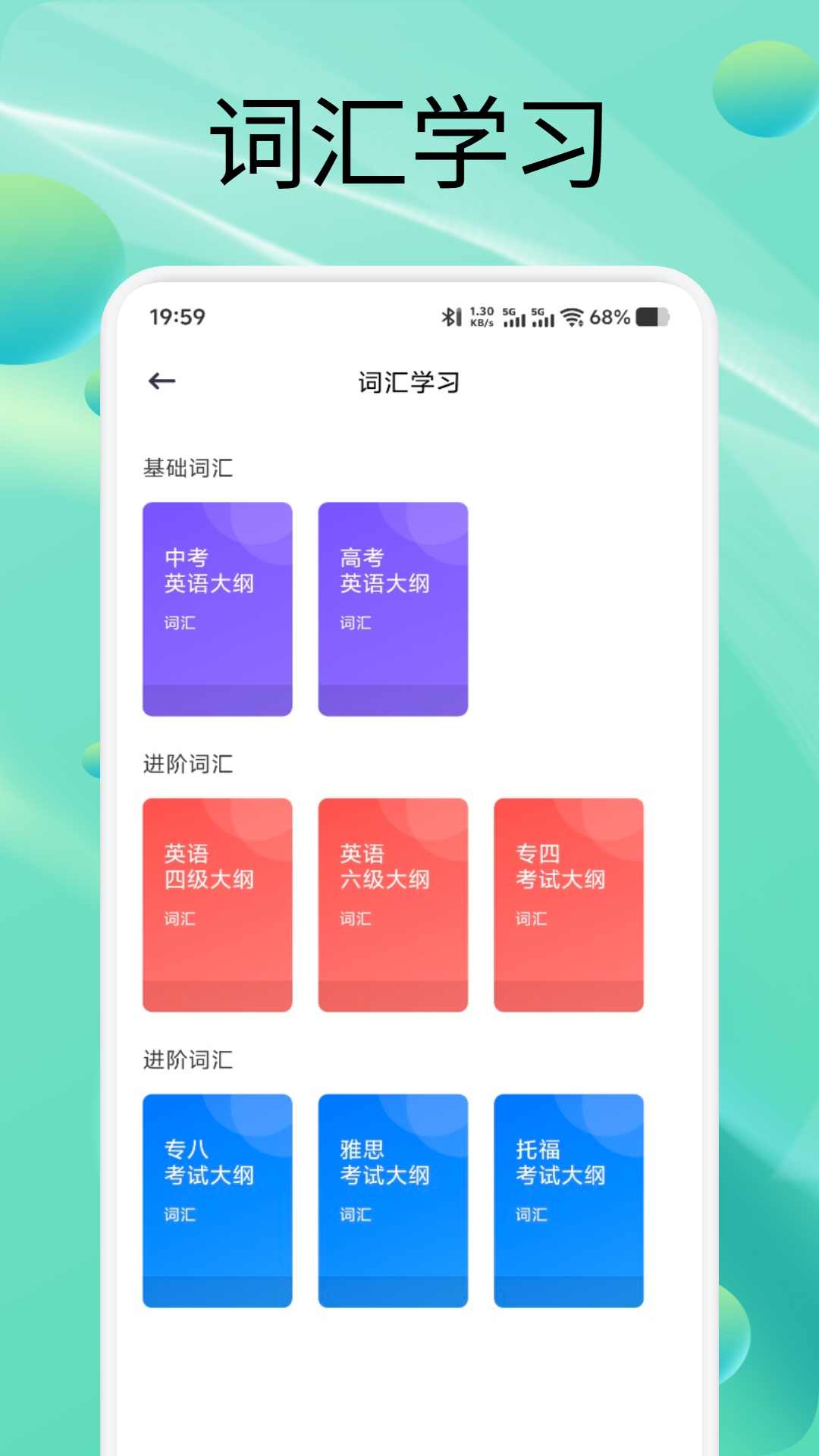
Task: Open the 英语六级大纲 vocabulary card
Action: point(393,902)
